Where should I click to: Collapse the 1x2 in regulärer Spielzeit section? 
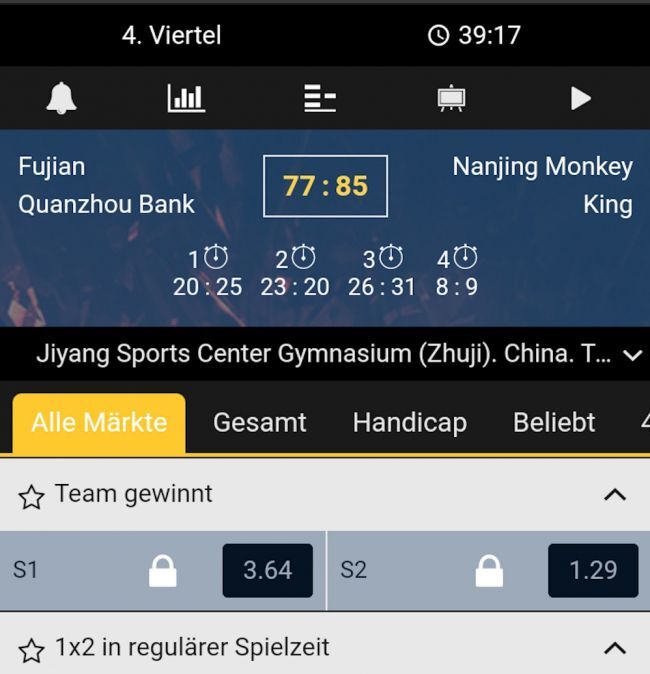[615, 648]
